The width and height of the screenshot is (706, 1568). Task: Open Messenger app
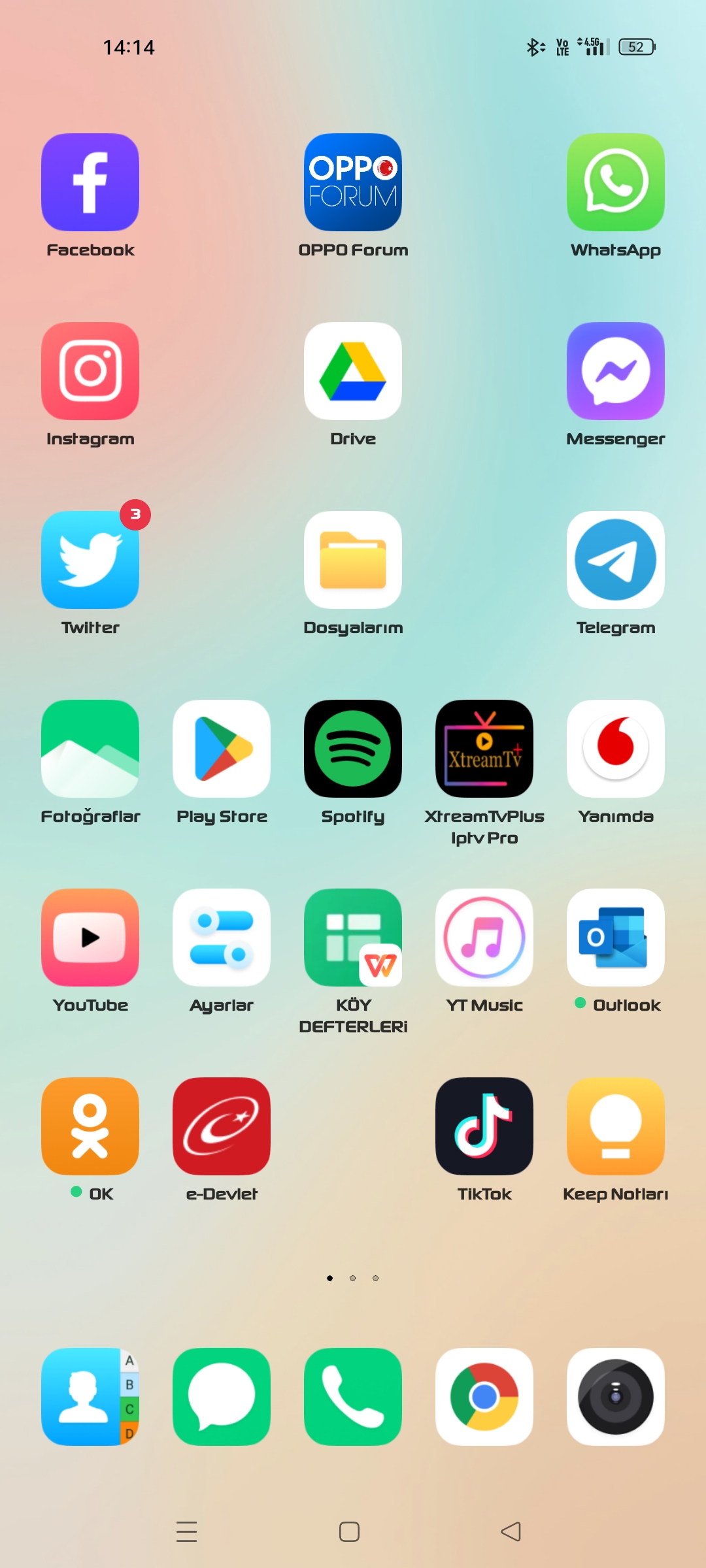point(615,371)
